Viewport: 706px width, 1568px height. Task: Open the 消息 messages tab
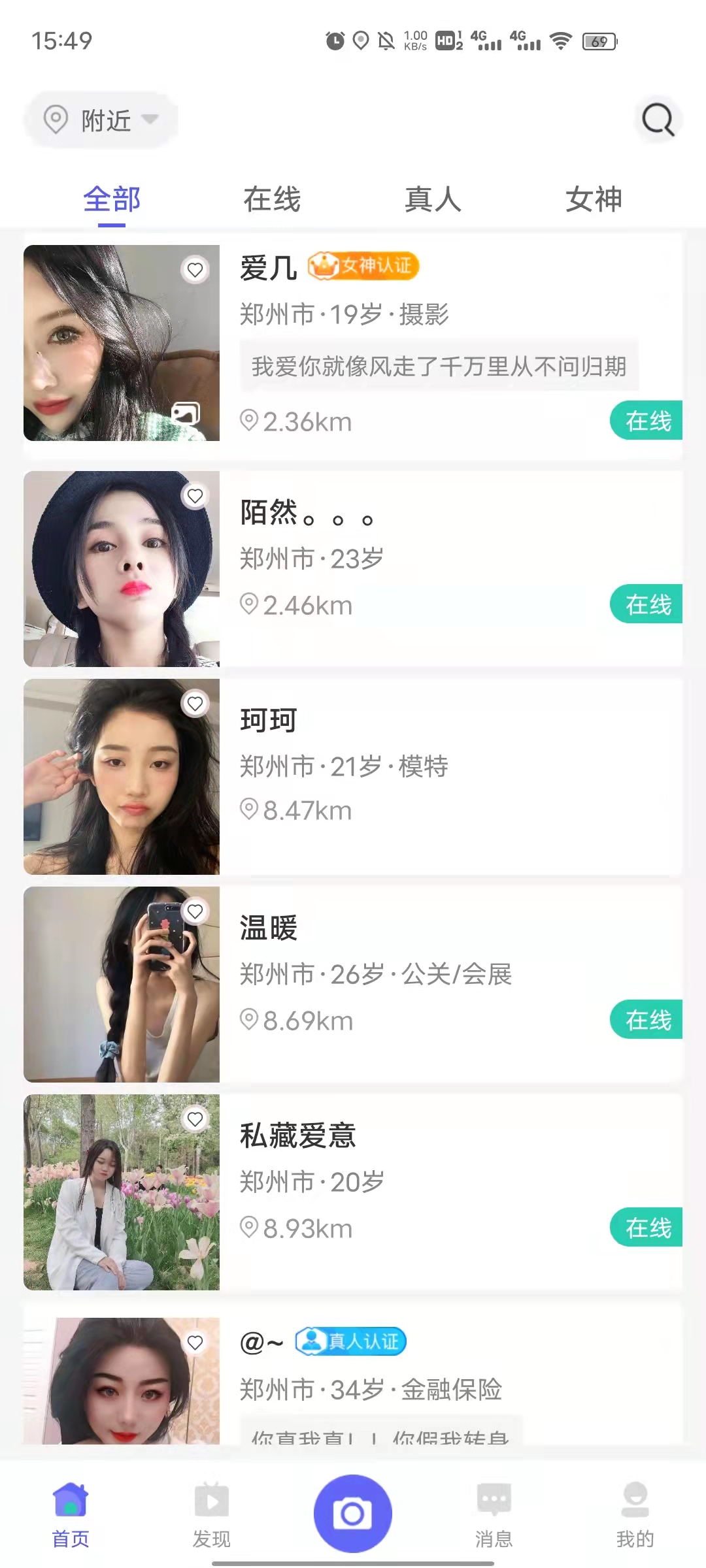[x=494, y=1512]
